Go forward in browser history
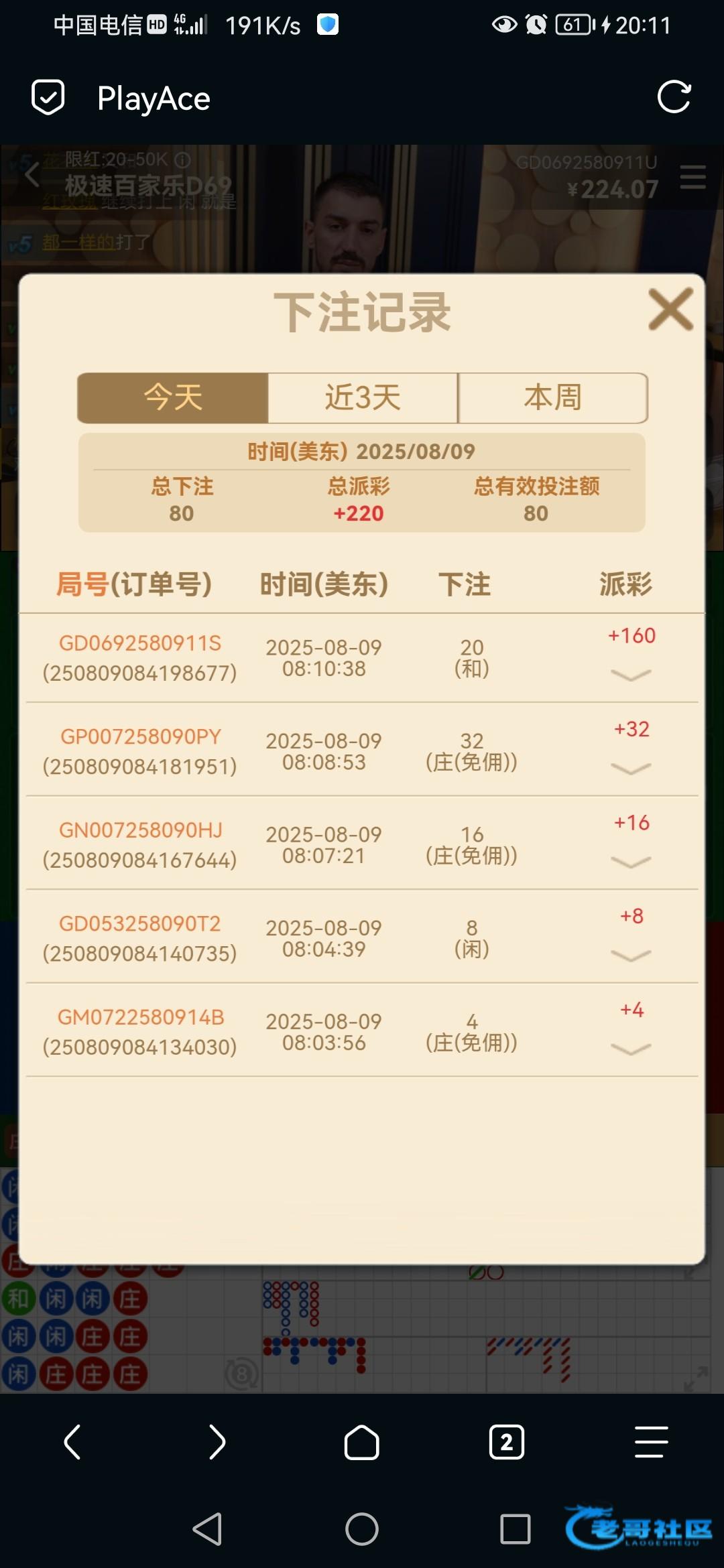724x1568 pixels. [217, 1442]
